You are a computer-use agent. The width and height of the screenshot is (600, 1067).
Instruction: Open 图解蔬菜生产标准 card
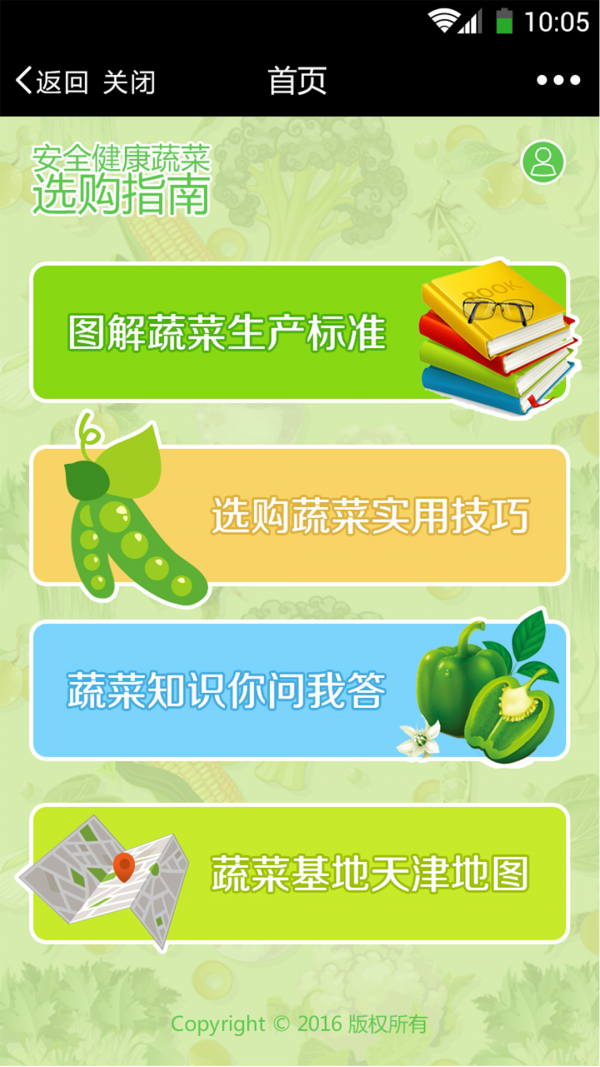[300, 332]
